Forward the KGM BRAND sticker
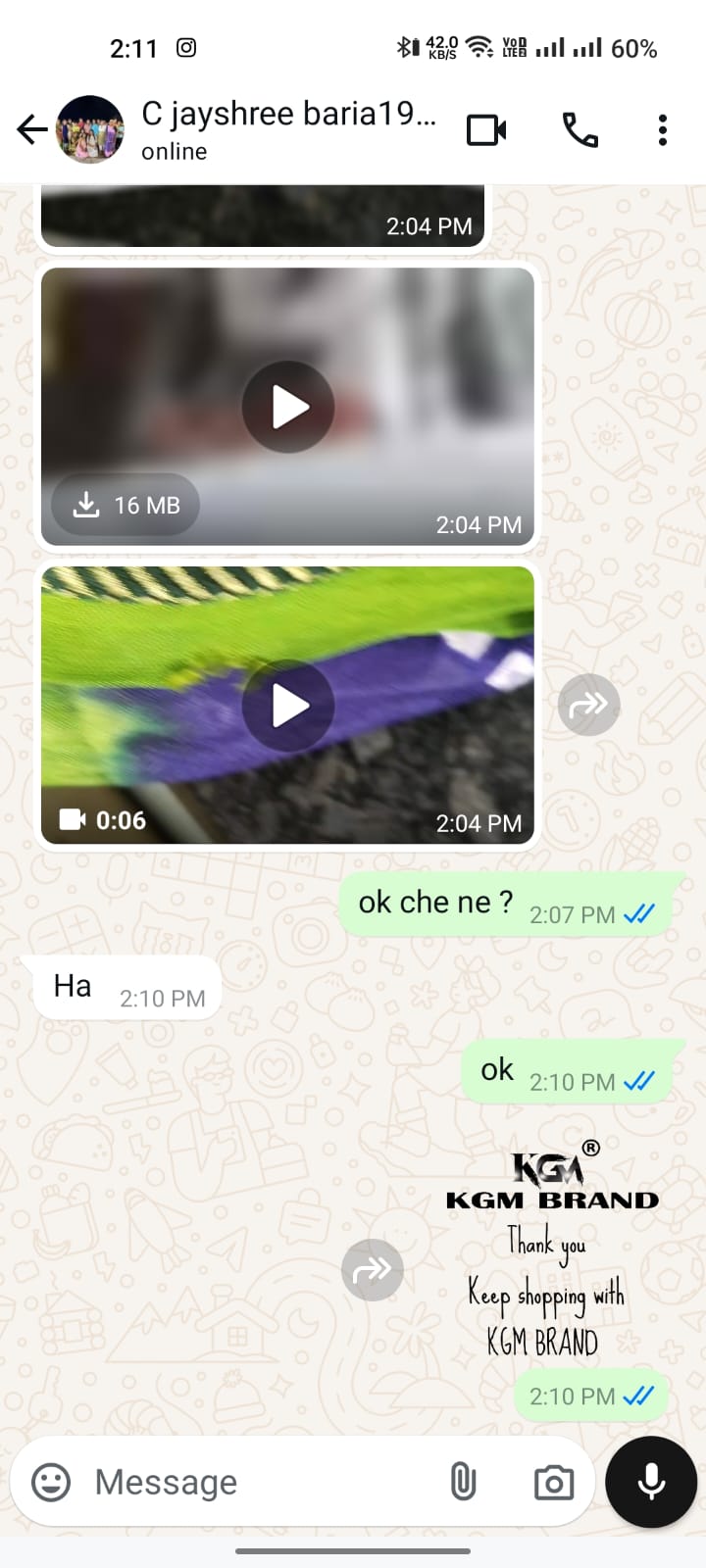 pyautogui.click(x=373, y=1270)
